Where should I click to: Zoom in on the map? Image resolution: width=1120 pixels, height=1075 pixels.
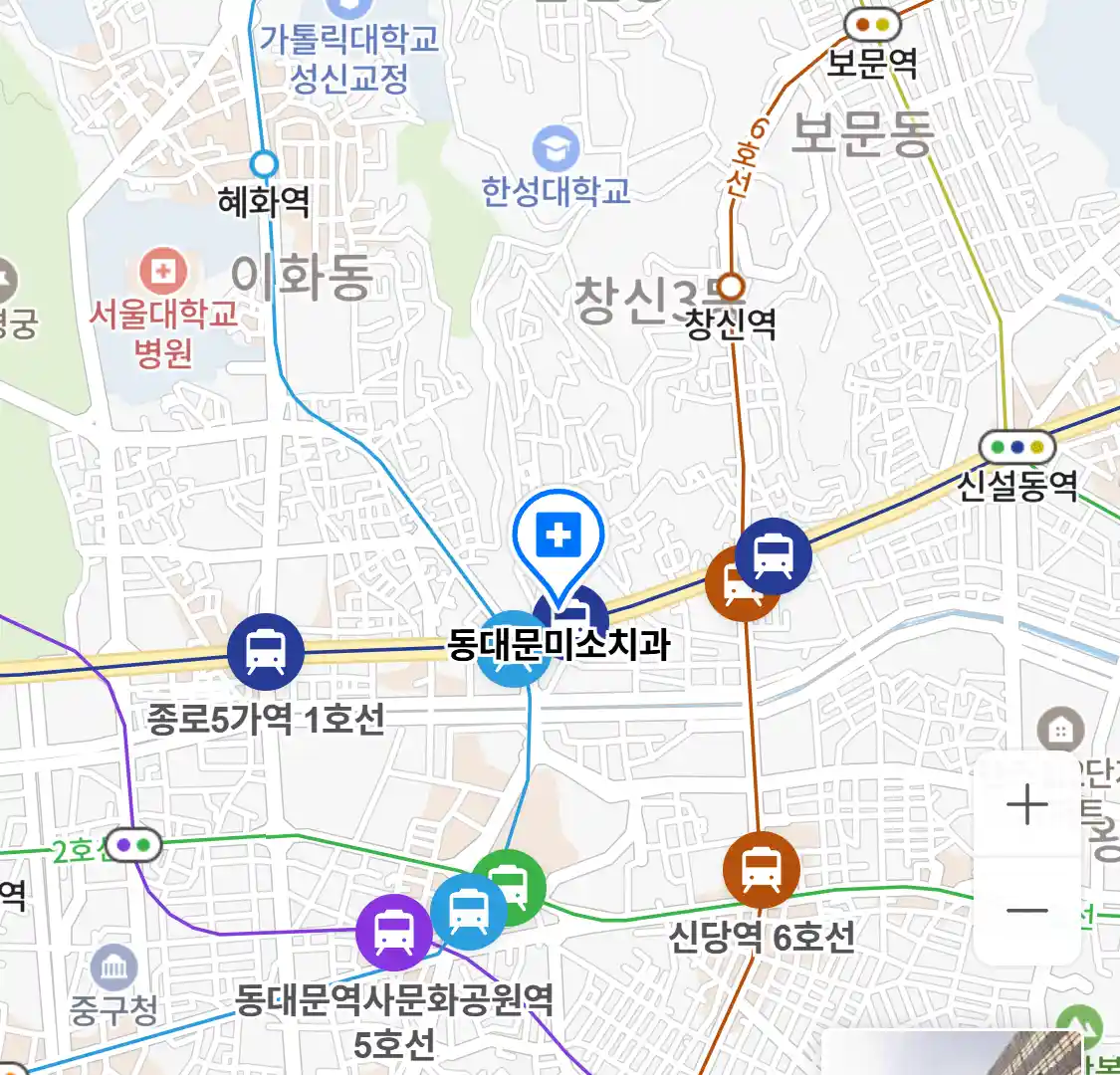pos(1026,804)
